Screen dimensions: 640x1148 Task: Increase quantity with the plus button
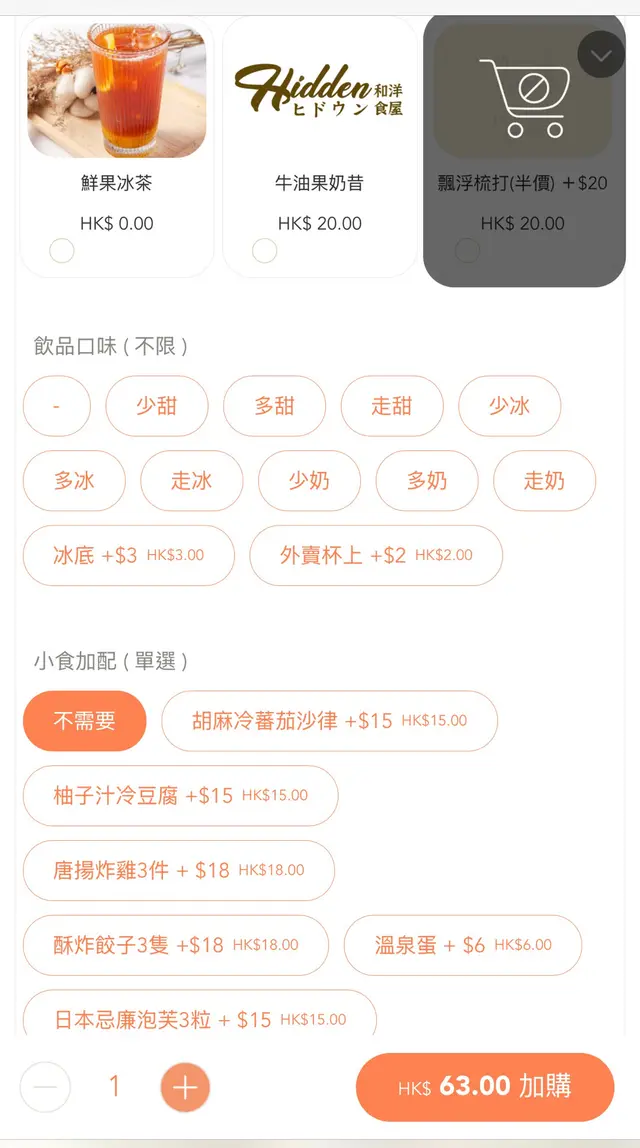click(185, 1088)
